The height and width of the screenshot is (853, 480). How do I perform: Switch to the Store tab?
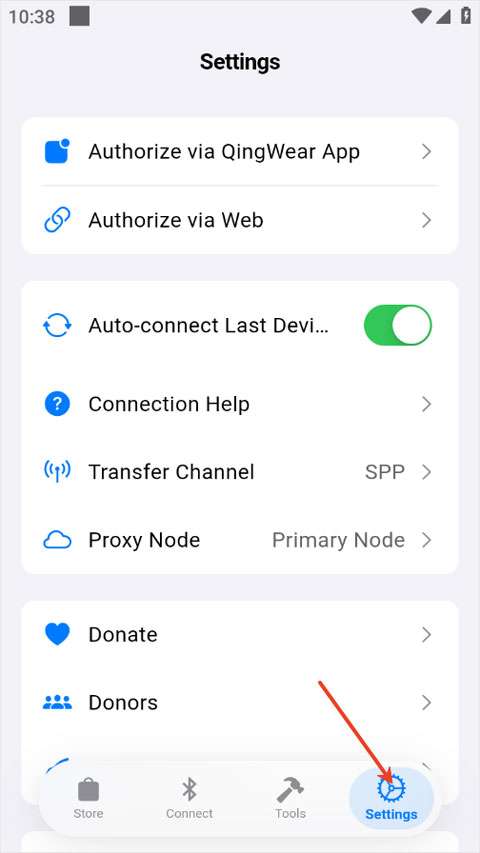88,798
